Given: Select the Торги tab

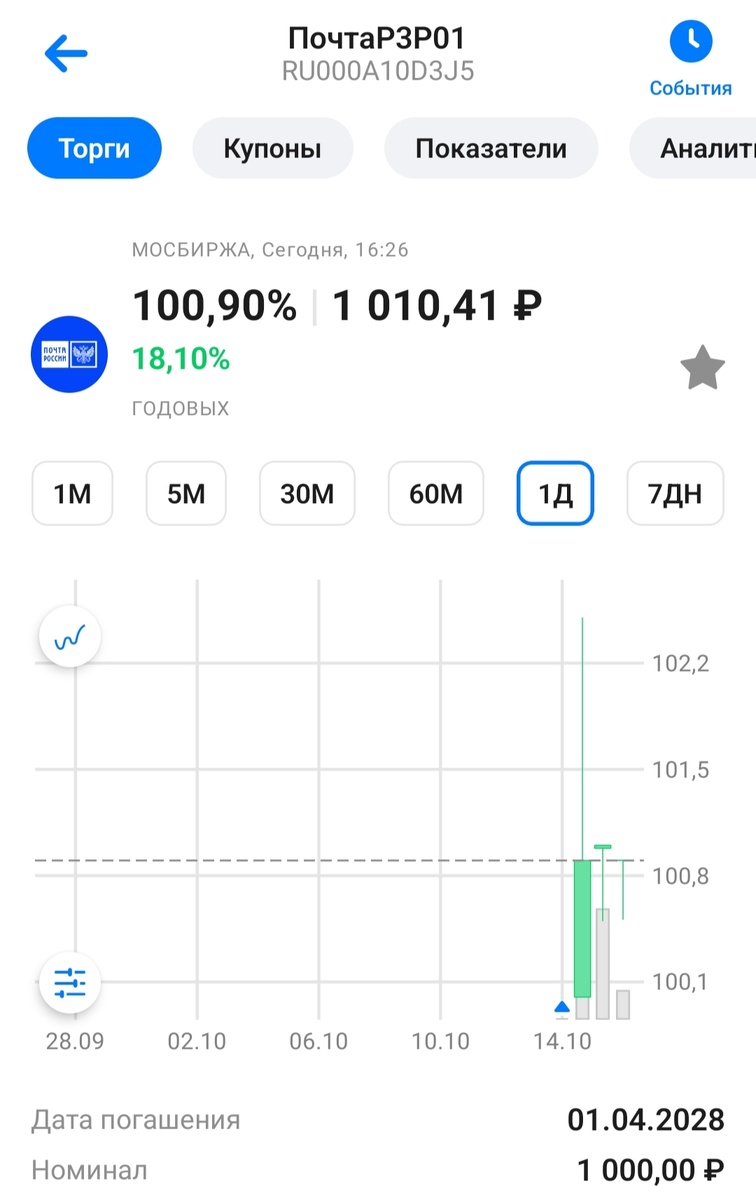Looking at the screenshot, I should 94,149.
